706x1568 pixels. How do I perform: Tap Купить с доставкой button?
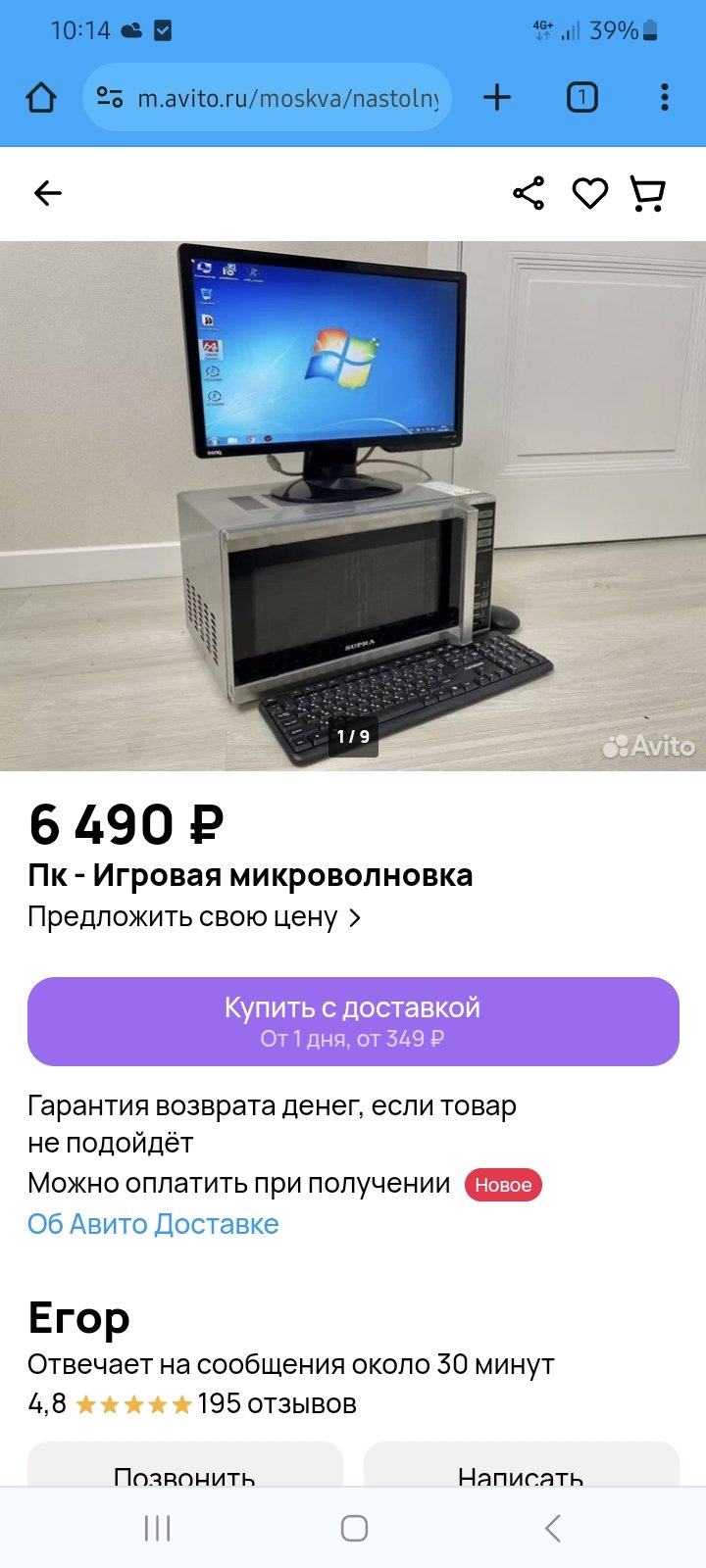tap(353, 1021)
